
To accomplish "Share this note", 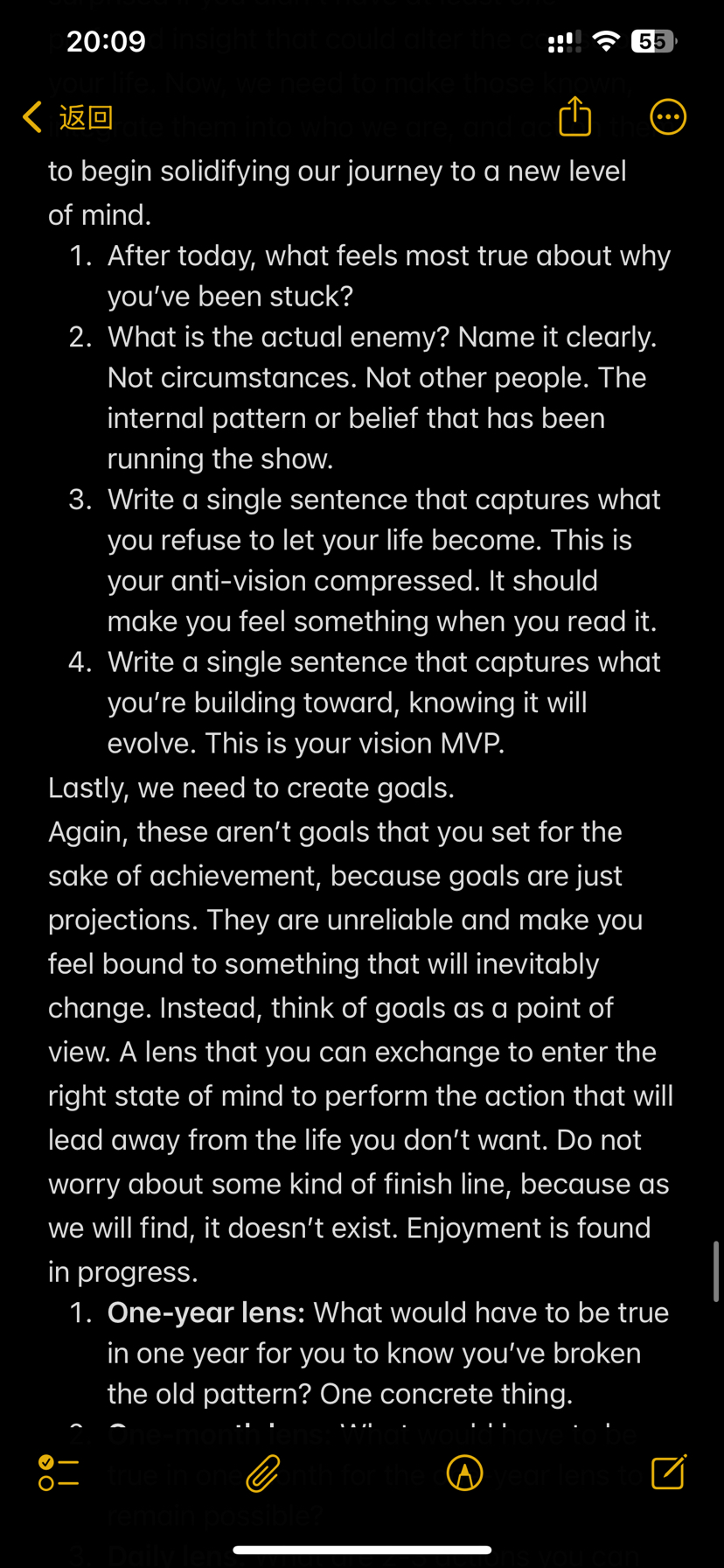I will click(x=574, y=117).
